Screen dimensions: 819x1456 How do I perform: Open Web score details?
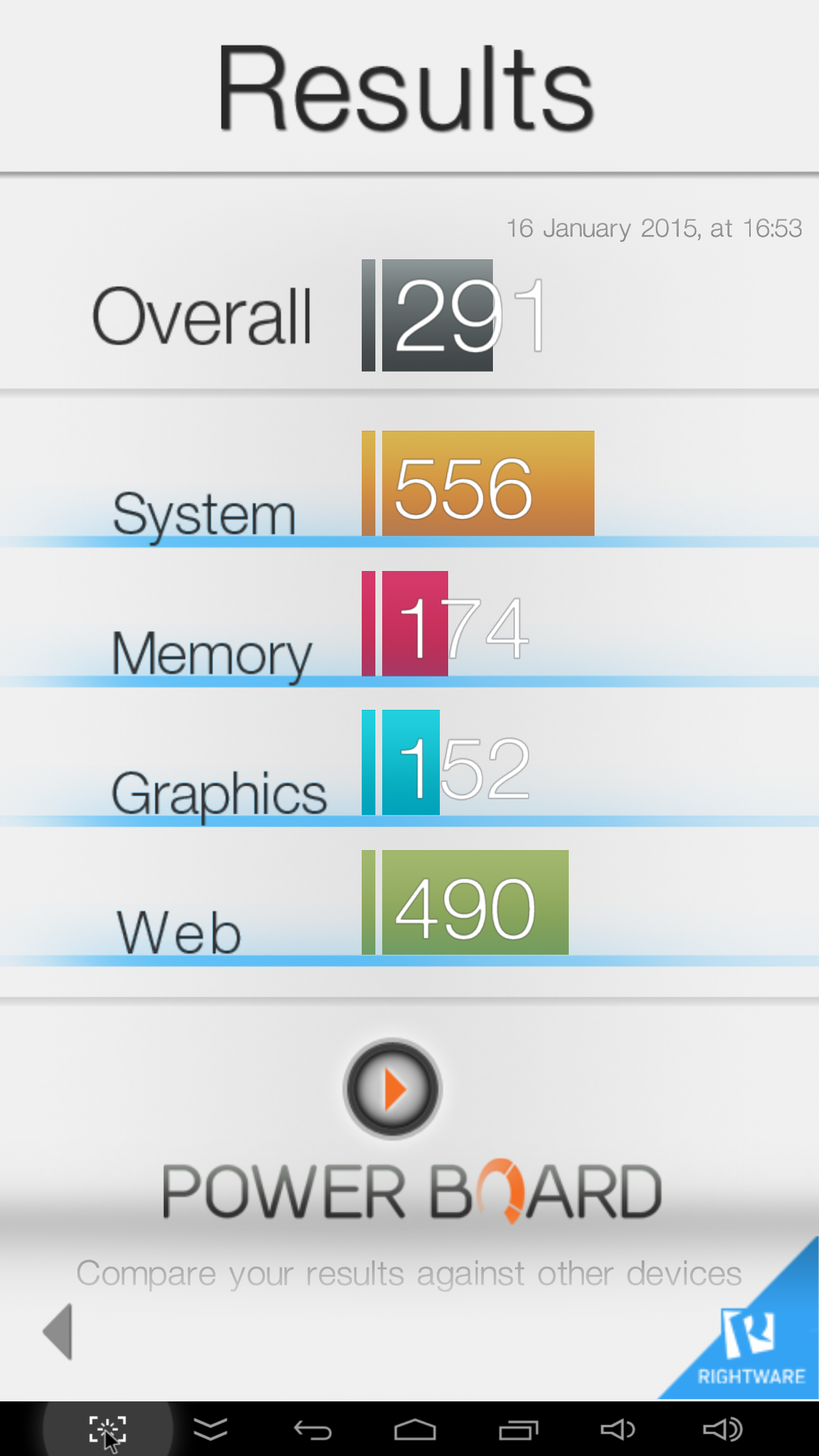pyautogui.click(x=409, y=905)
